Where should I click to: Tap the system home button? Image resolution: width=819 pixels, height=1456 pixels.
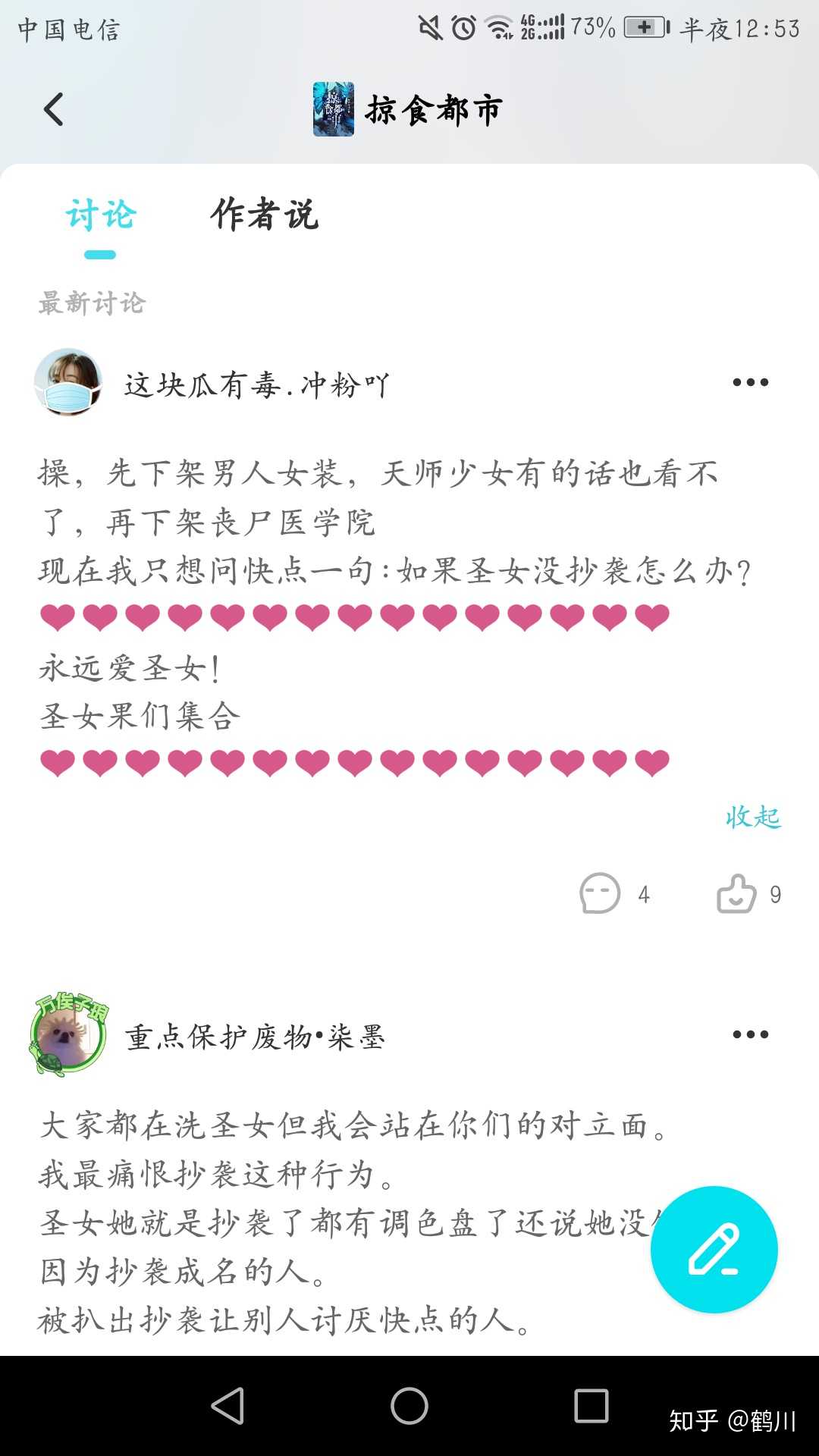[x=409, y=1406]
